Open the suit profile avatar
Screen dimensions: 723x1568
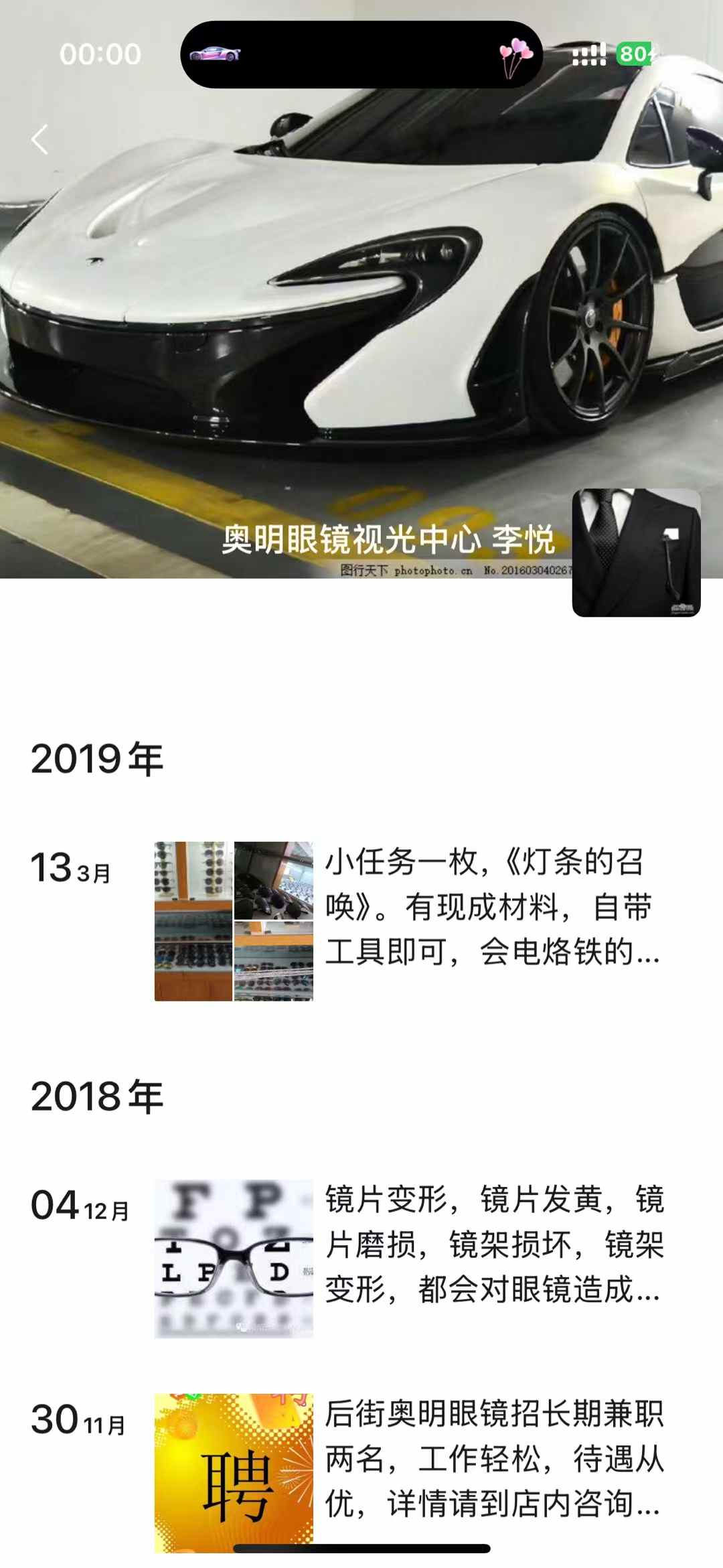[636, 553]
